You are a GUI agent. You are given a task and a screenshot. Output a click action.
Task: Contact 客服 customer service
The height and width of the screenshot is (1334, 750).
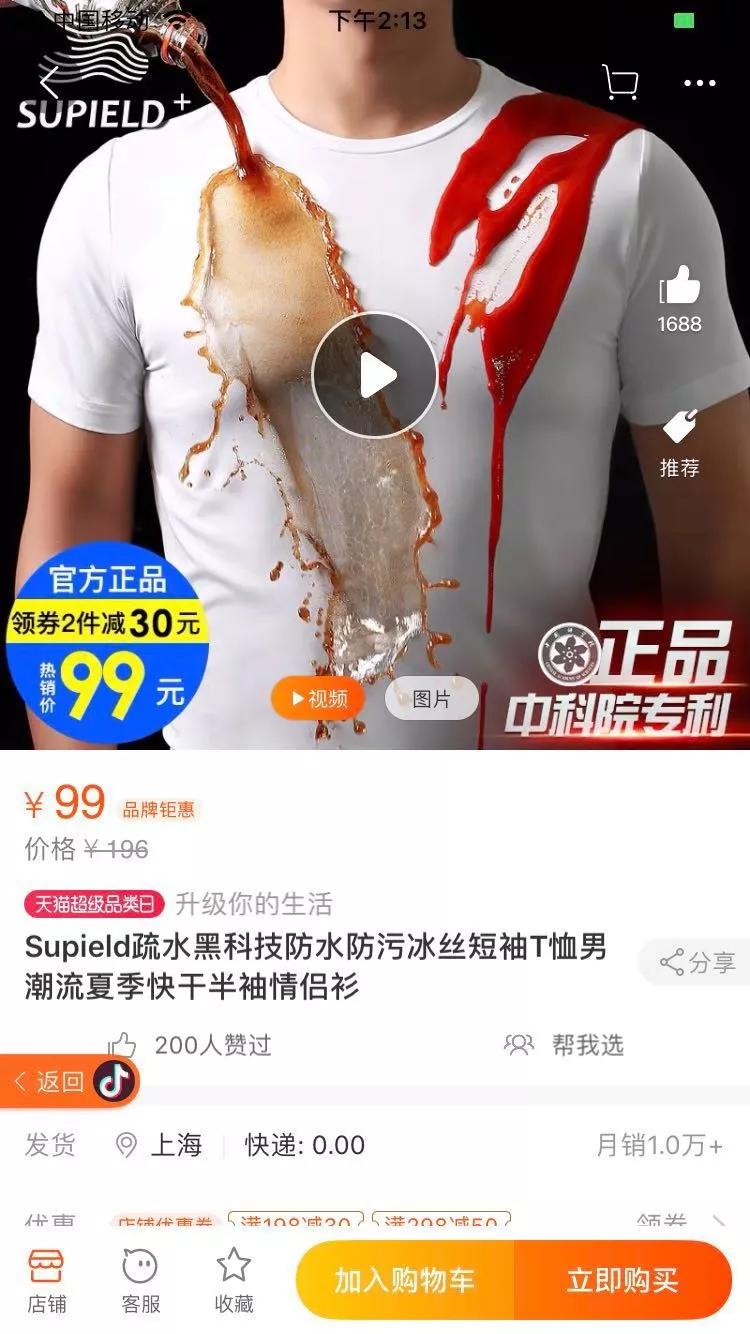(x=140, y=1280)
